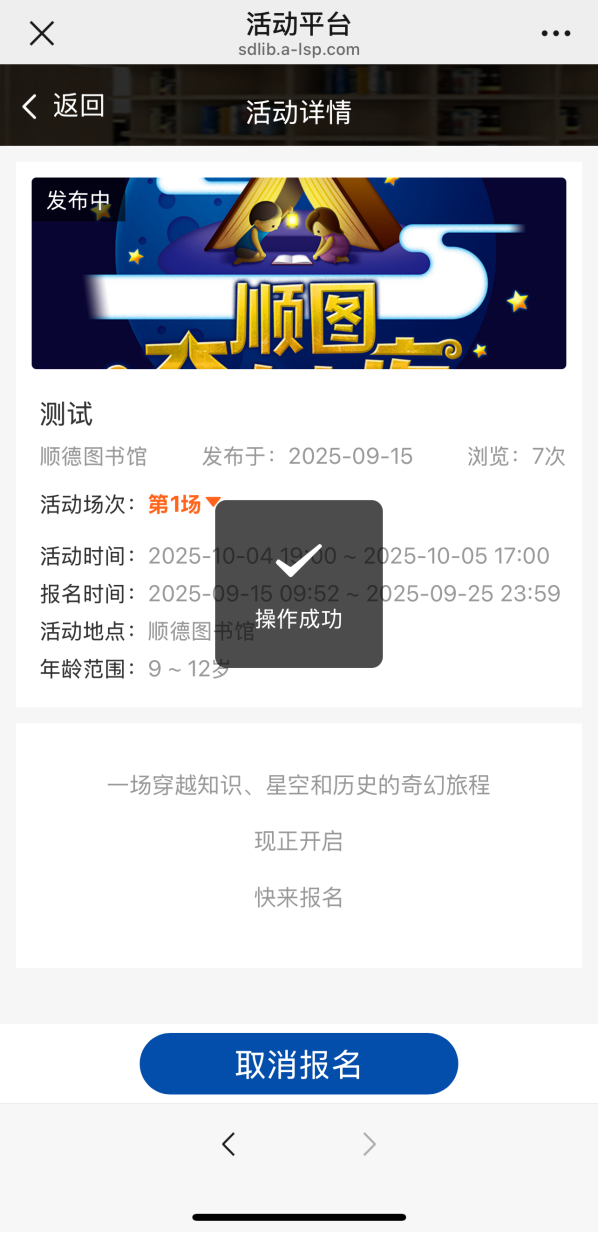This screenshot has height=1233, width=600.
Task: Open the 顺图 activity banner image
Action: pos(298,273)
